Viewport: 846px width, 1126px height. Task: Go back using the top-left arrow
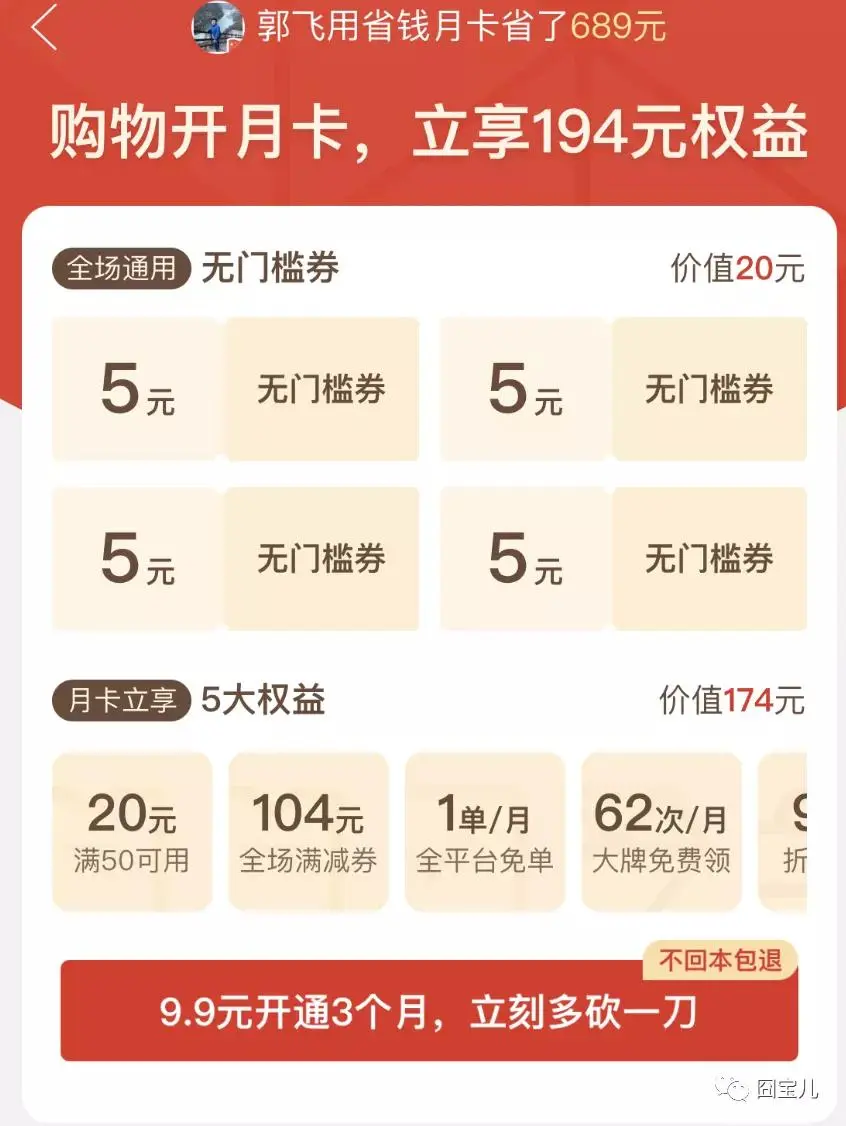pyautogui.click(x=43, y=27)
